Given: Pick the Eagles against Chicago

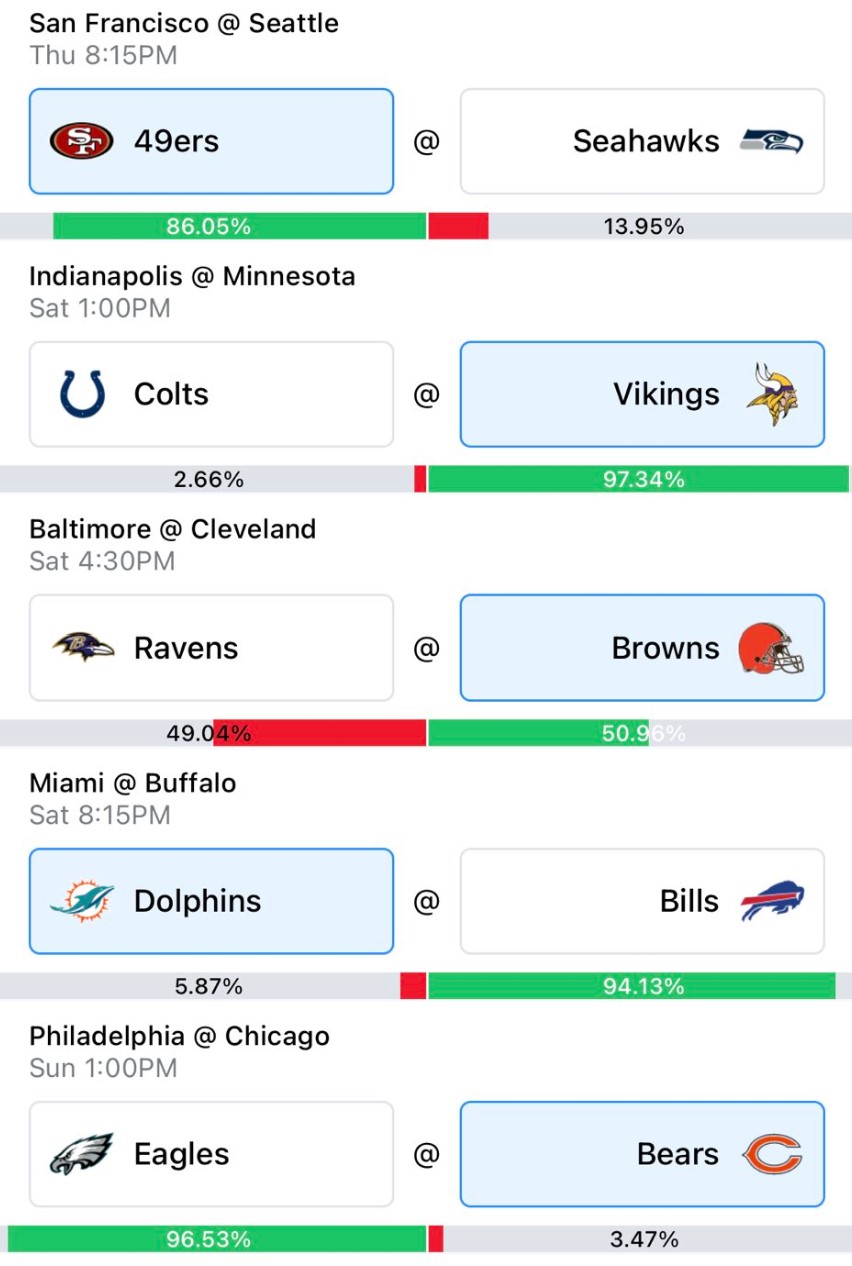Looking at the screenshot, I should (x=211, y=1154).
